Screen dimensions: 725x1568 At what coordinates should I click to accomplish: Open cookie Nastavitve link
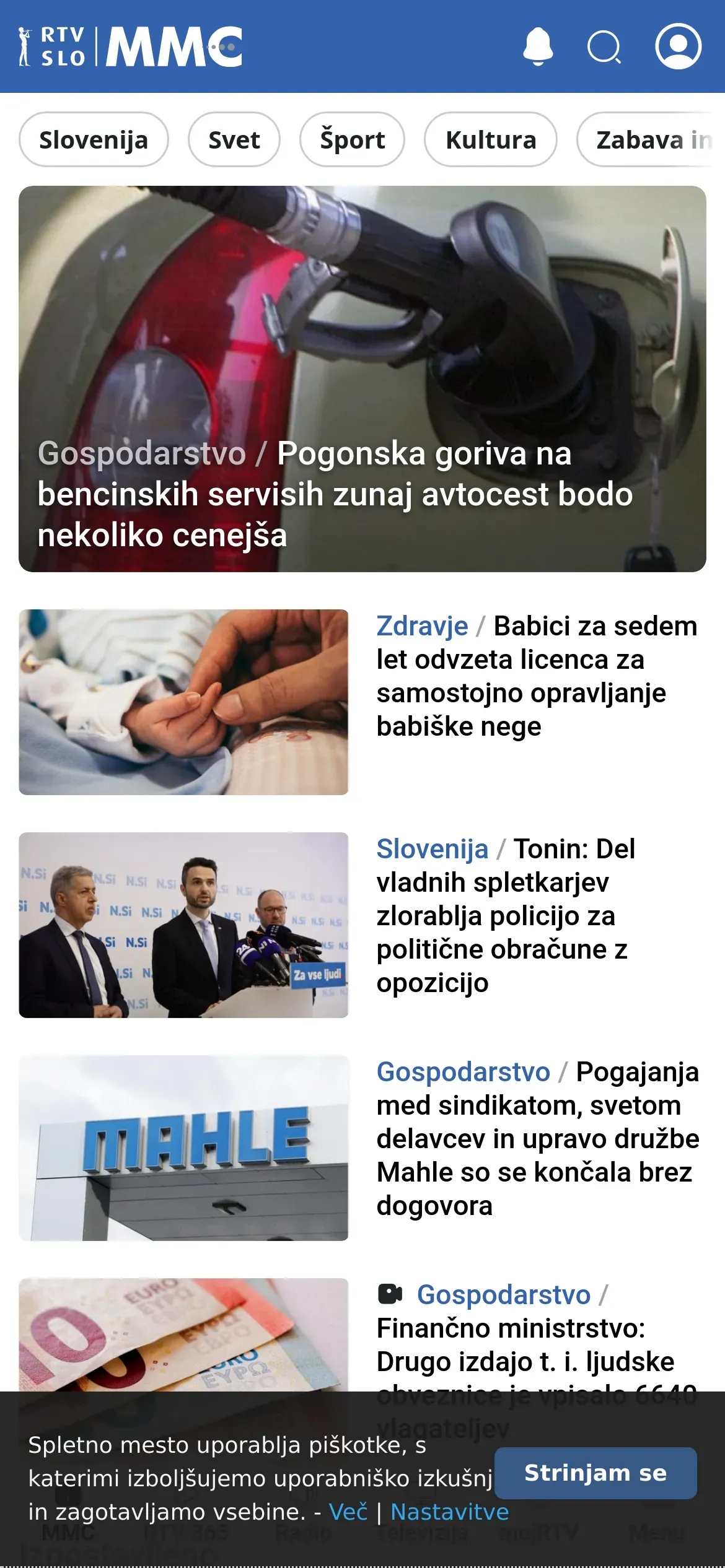pyautogui.click(x=450, y=1512)
